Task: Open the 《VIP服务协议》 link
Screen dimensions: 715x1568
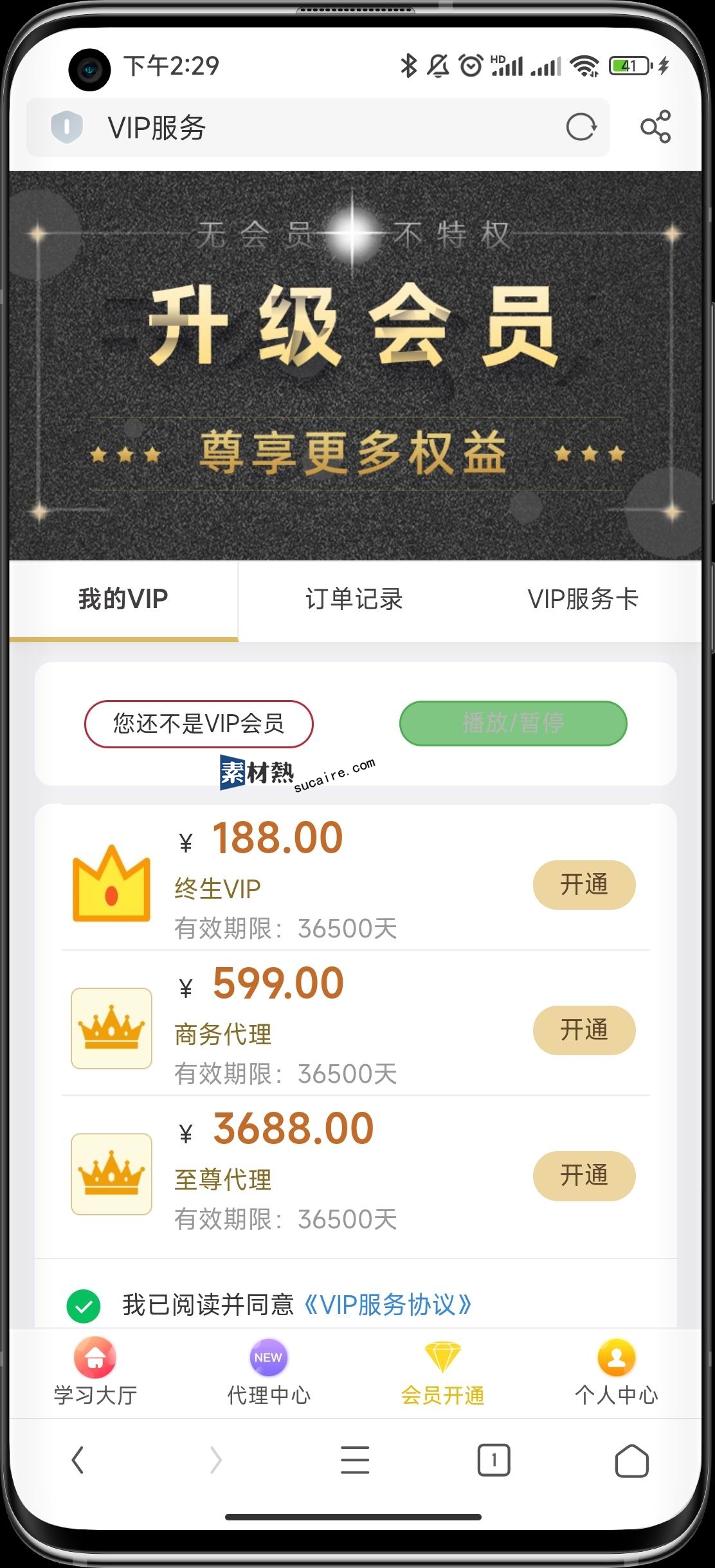Action: click(x=388, y=1305)
